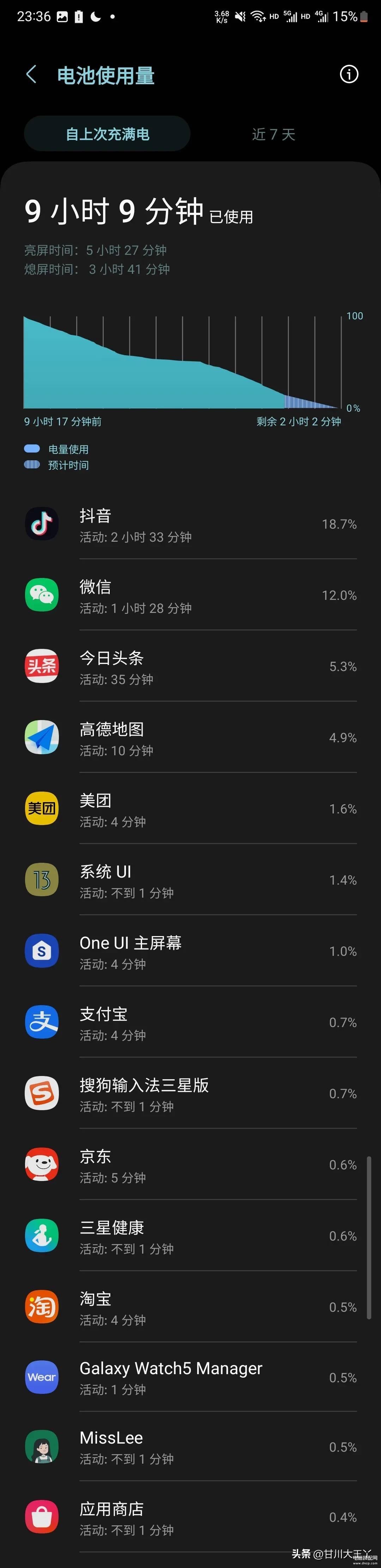Open the One UI 主屏幕 row
The width and height of the screenshot is (381, 1568).
click(190, 952)
